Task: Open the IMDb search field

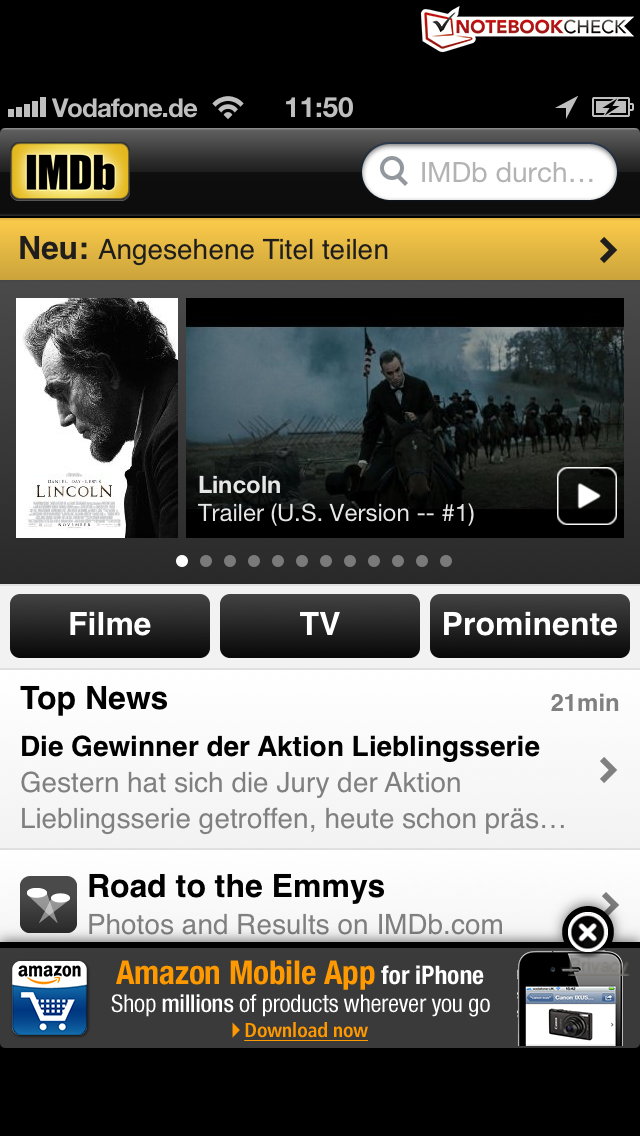Action: click(x=490, y=172)
